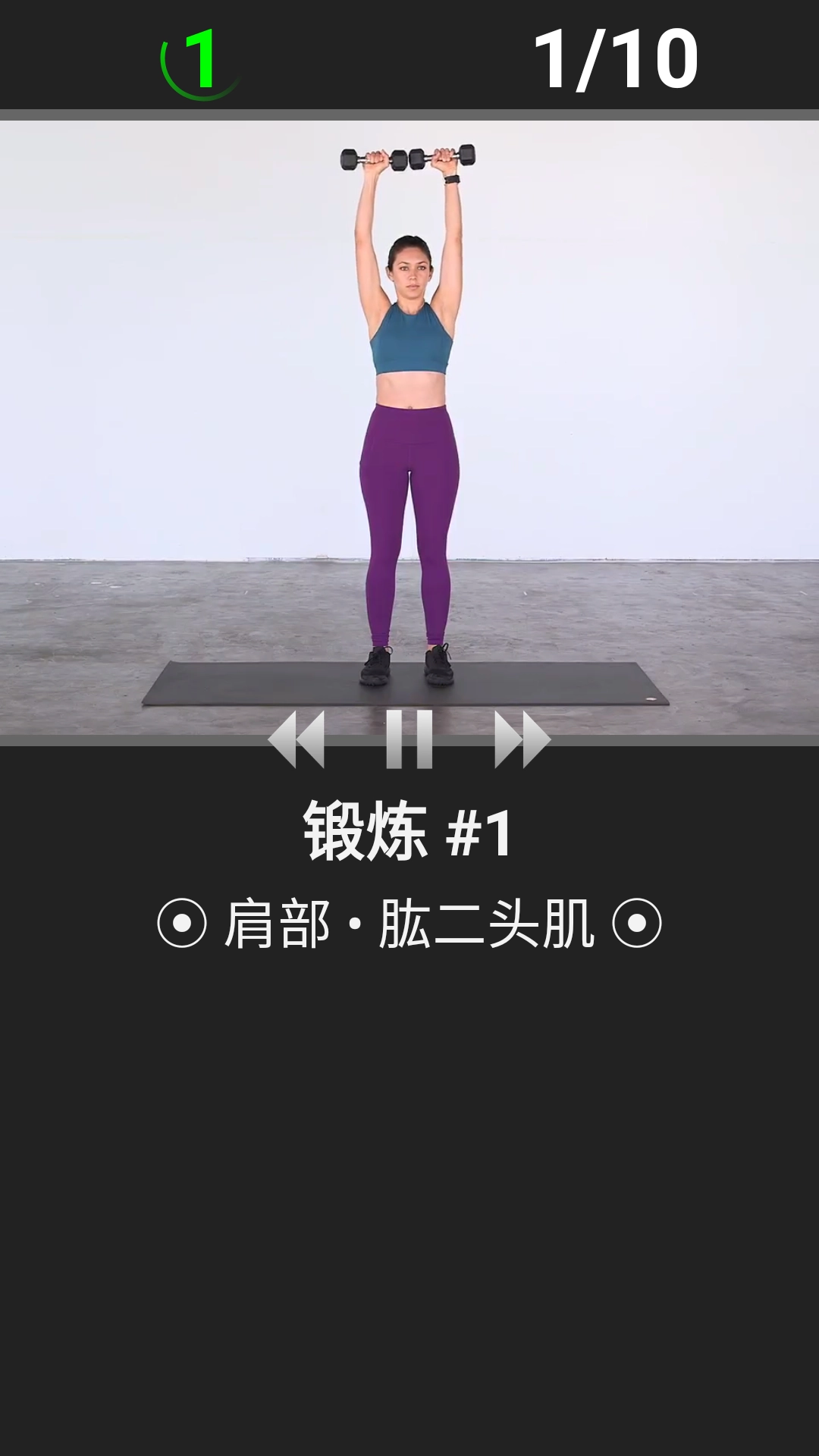Viewport: 819px width, 1456px height.
Task: Pause the workout video
Action: pyautogui.click(x=409, y=739)
